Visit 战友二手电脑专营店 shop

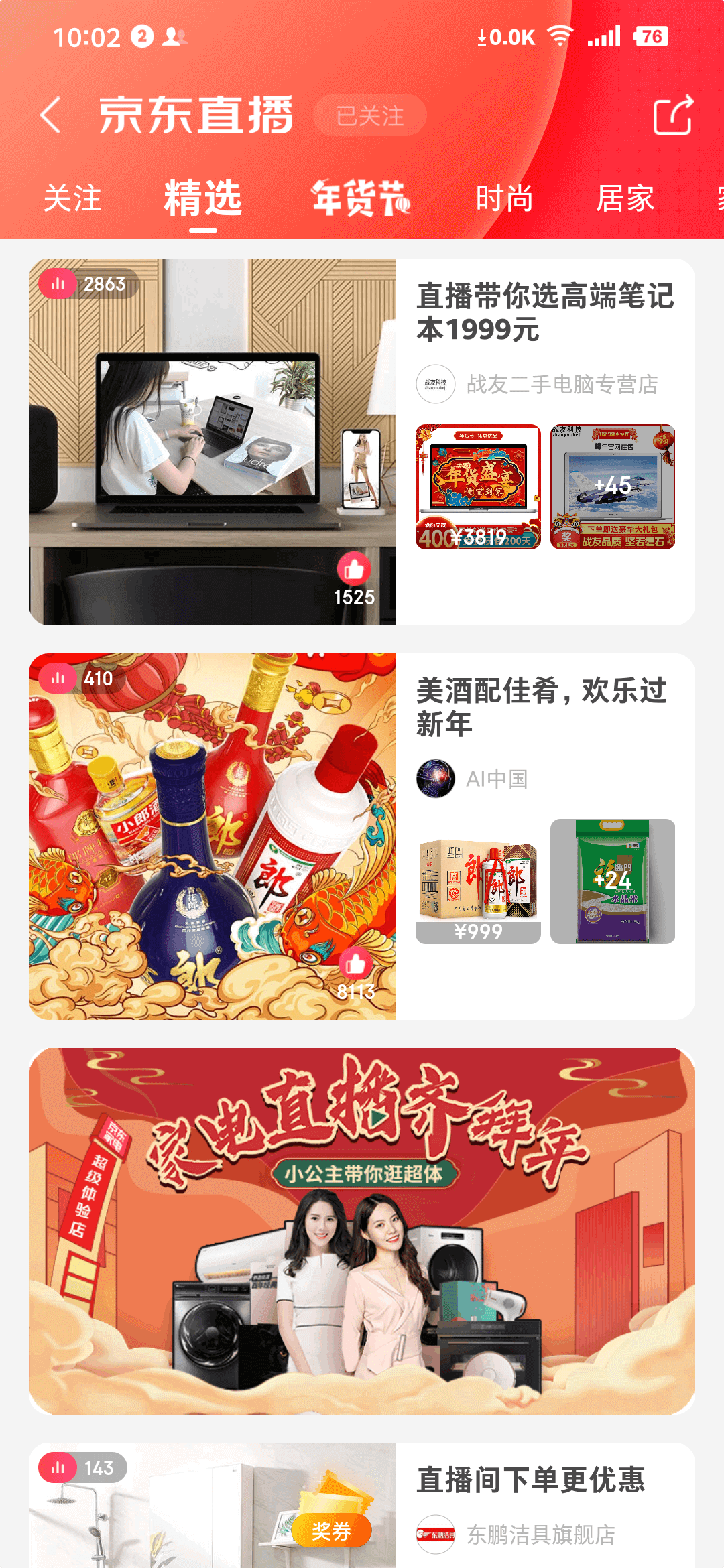click(562, 385)
